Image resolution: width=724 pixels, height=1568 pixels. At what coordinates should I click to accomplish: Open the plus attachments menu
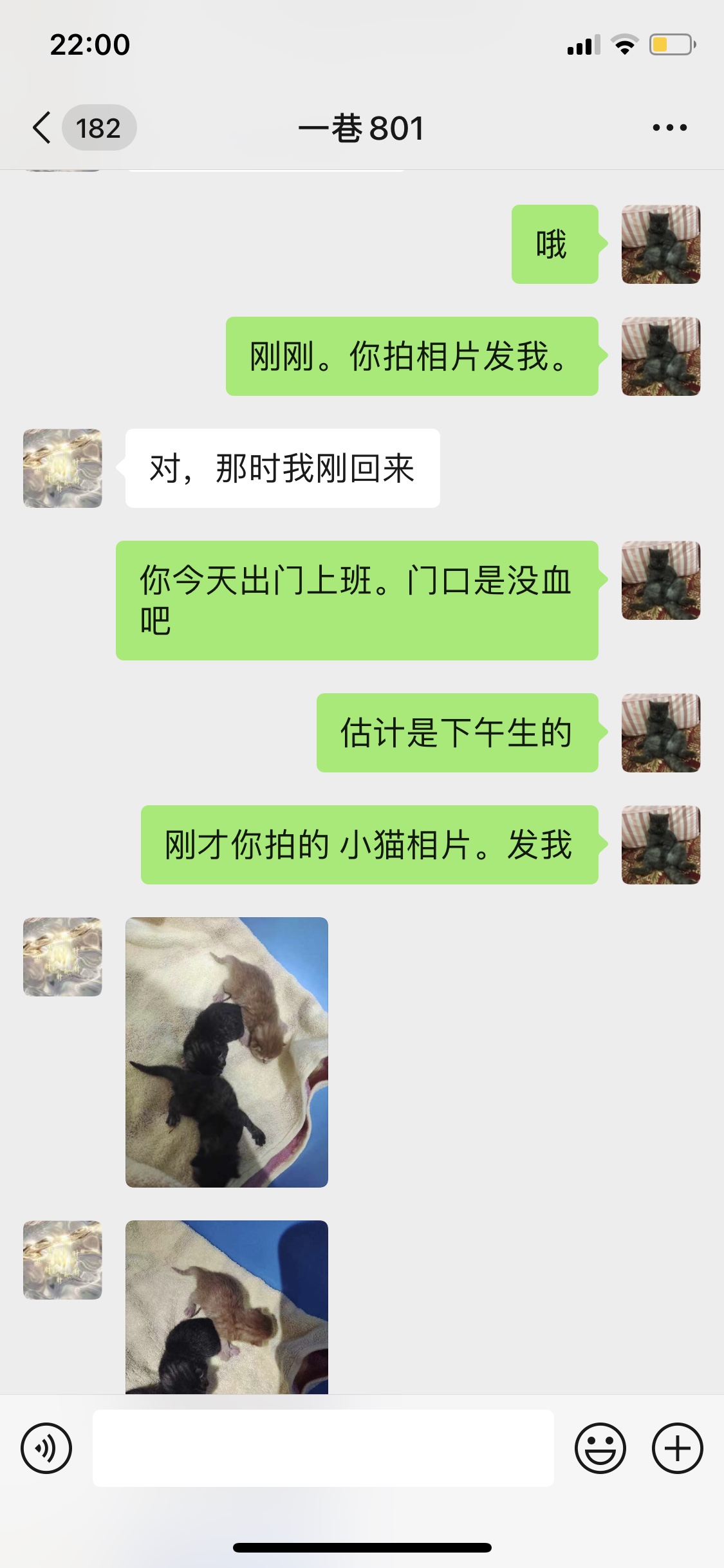pos(677,1448)
